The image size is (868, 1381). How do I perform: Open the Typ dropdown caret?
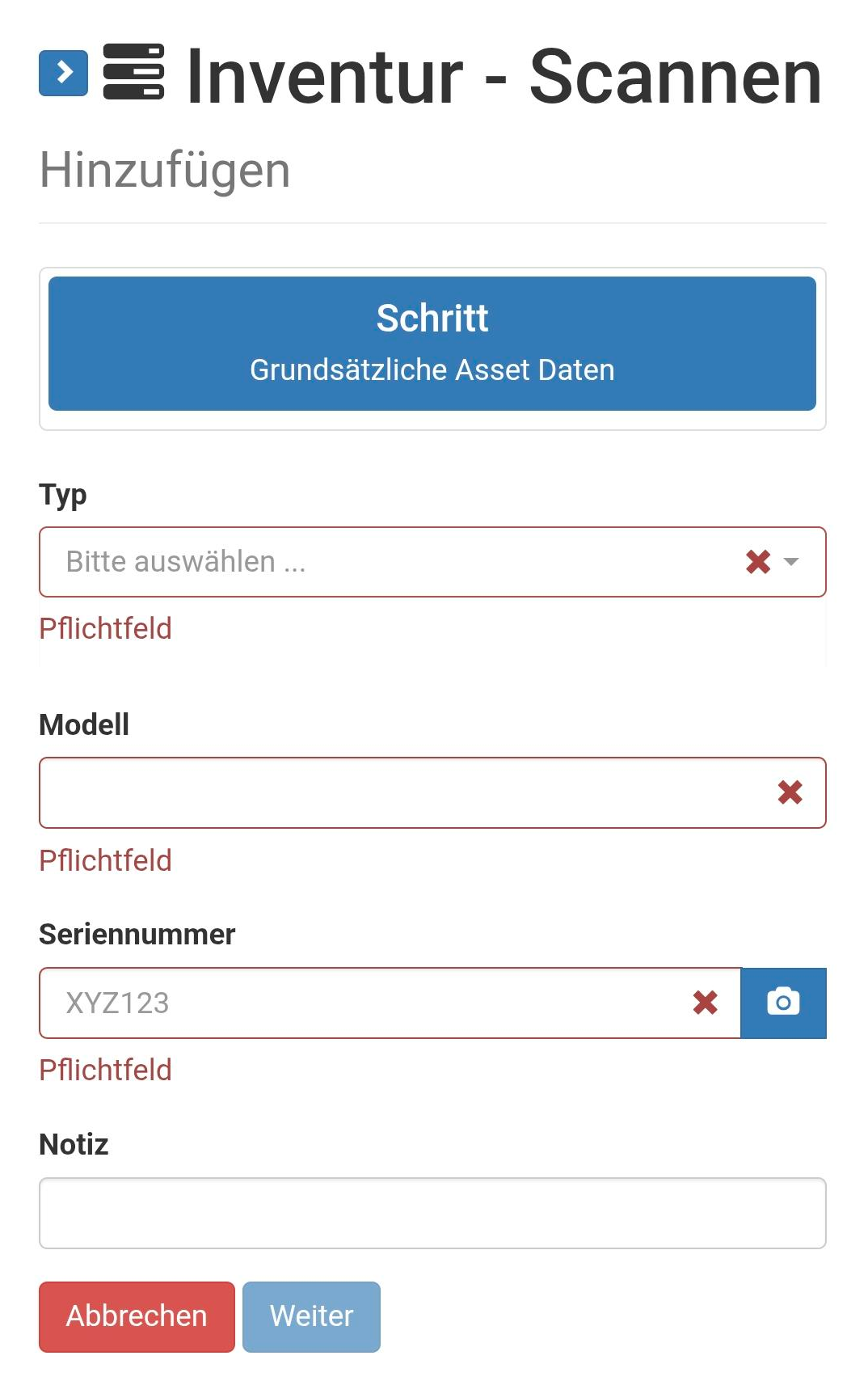(792, 561)
